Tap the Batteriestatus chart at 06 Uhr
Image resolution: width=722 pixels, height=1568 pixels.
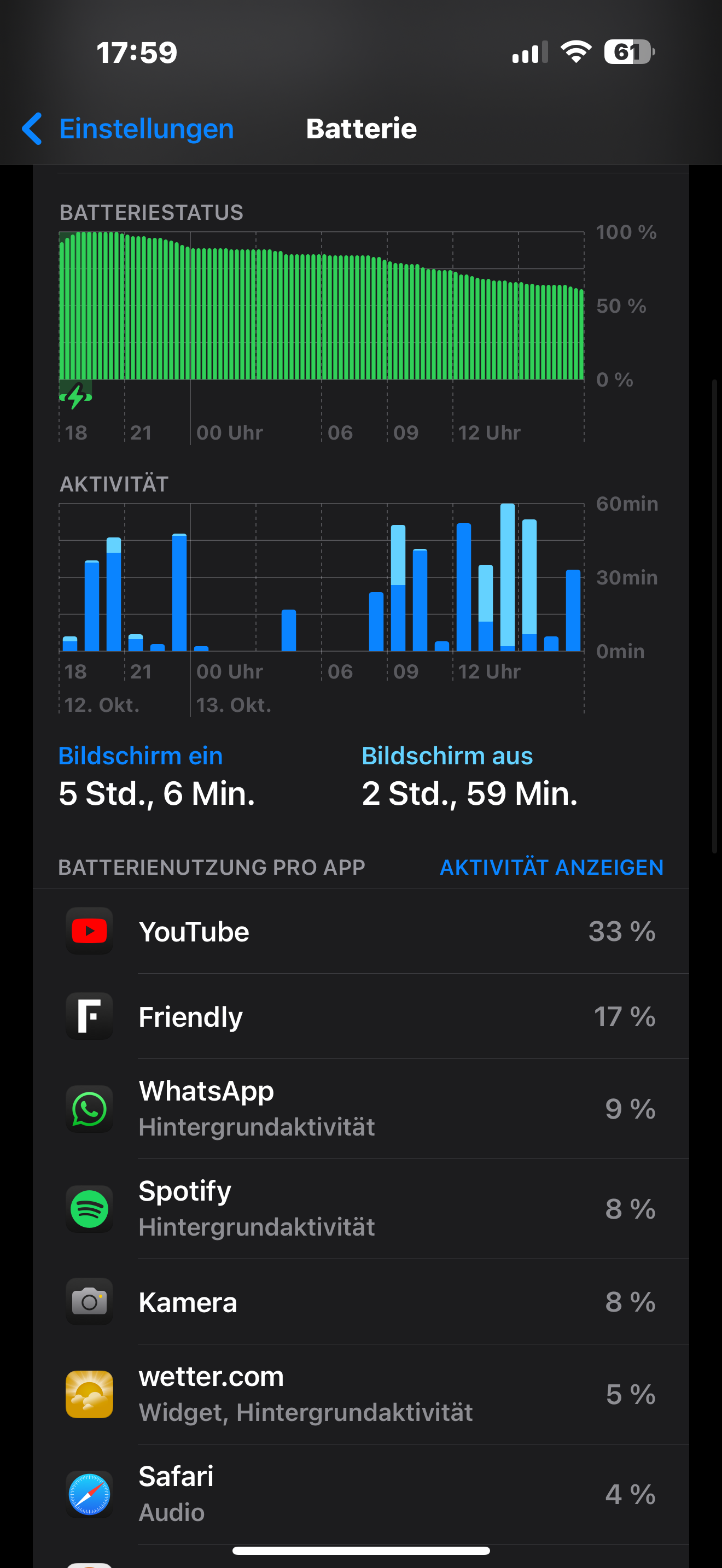323,317
